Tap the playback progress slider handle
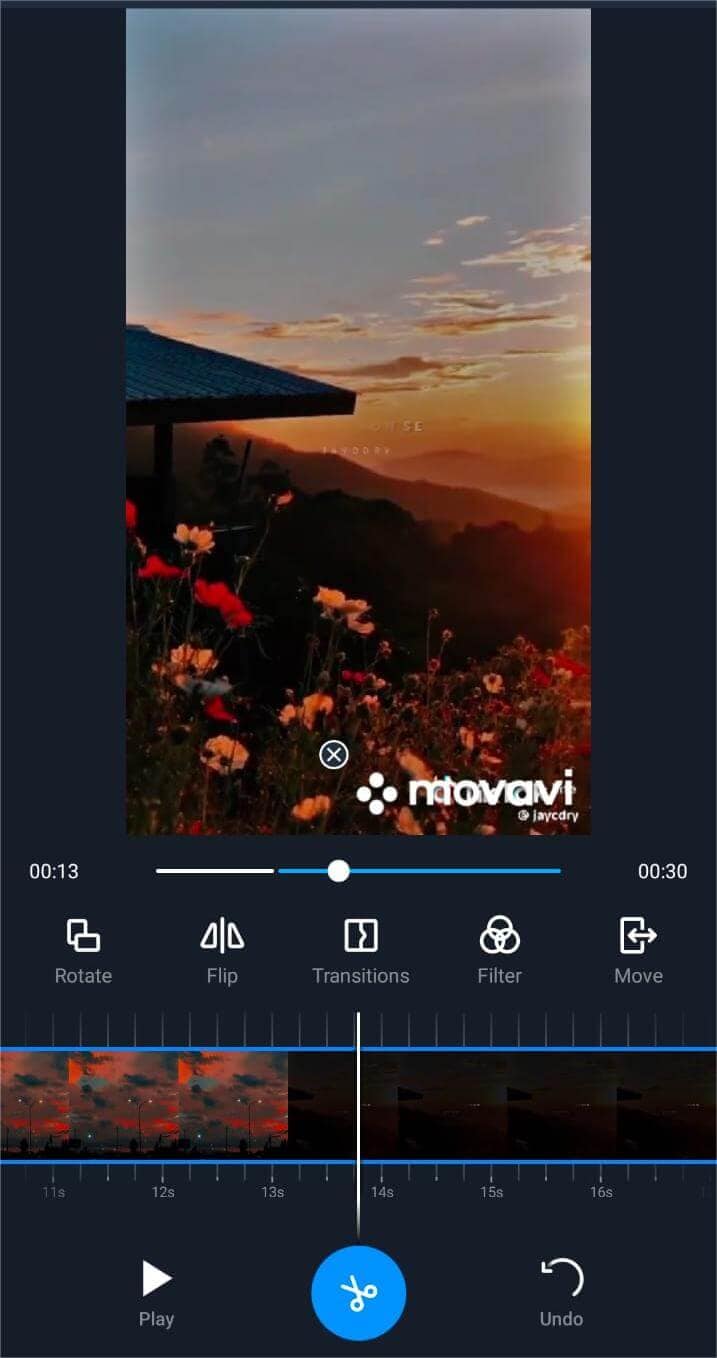The width and height of the screenshot is (717, 1358). (x=339, y=871)
